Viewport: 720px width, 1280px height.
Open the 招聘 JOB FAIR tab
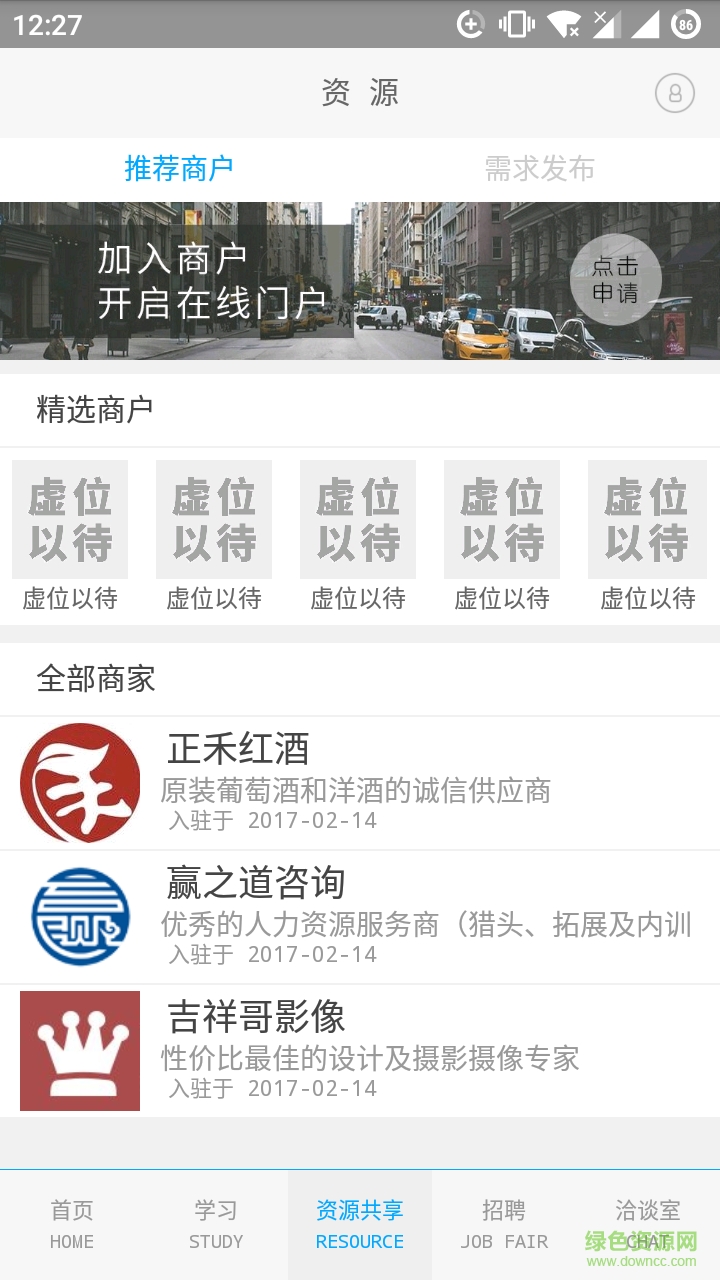504,1225
